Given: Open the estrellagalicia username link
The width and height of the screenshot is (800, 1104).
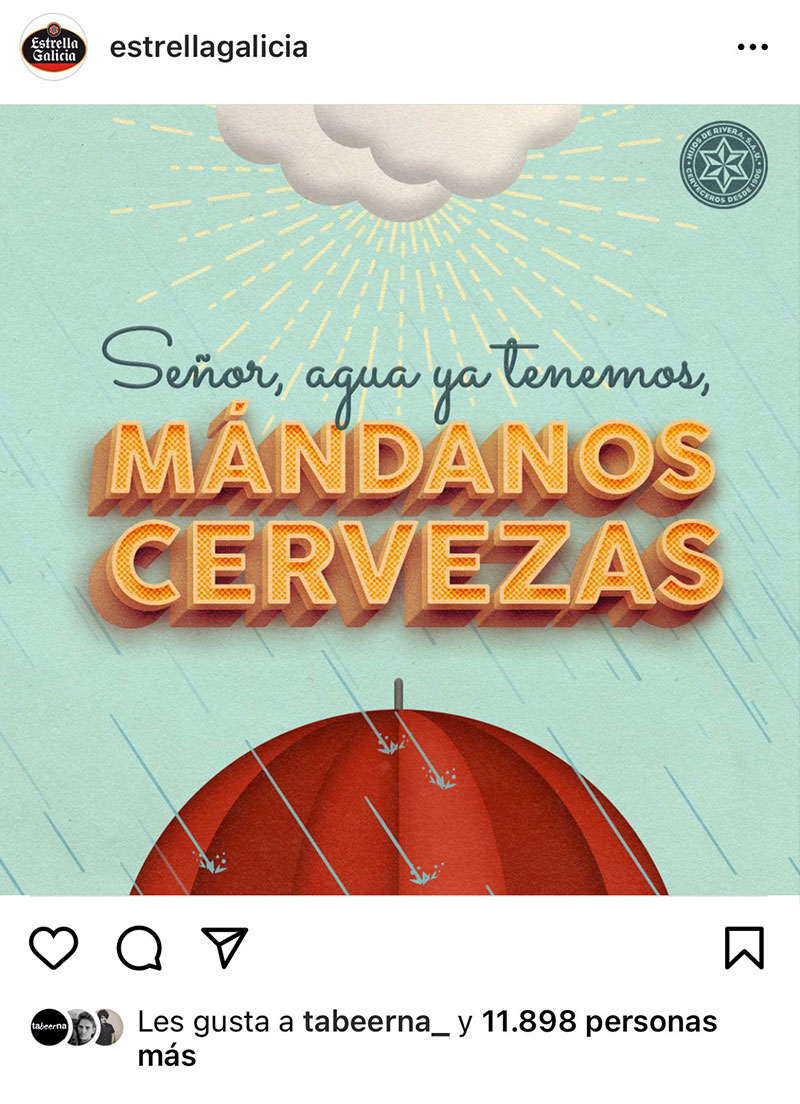Looking at the screenshot, I should pos(208,47).
